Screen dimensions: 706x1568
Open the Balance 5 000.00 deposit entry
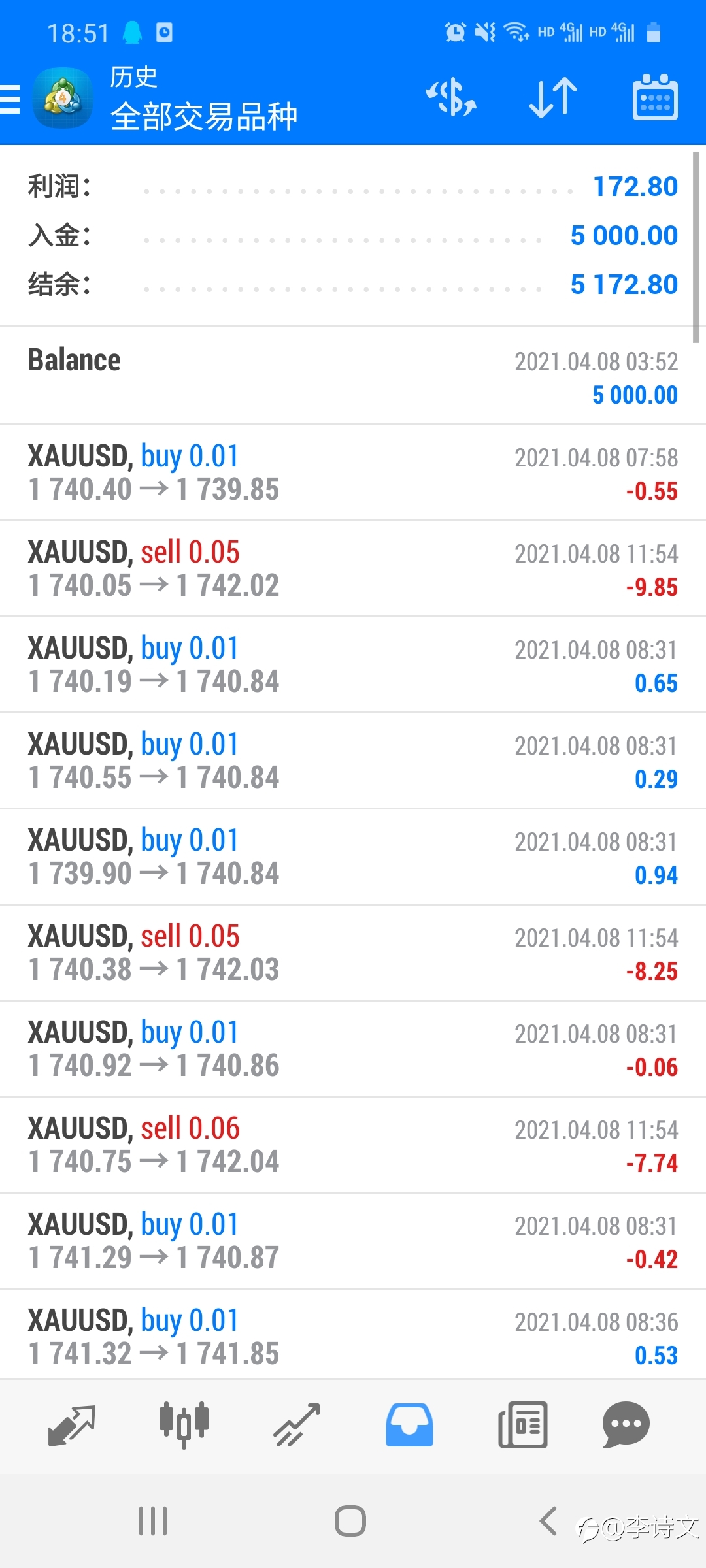click(x=353, y=376)
